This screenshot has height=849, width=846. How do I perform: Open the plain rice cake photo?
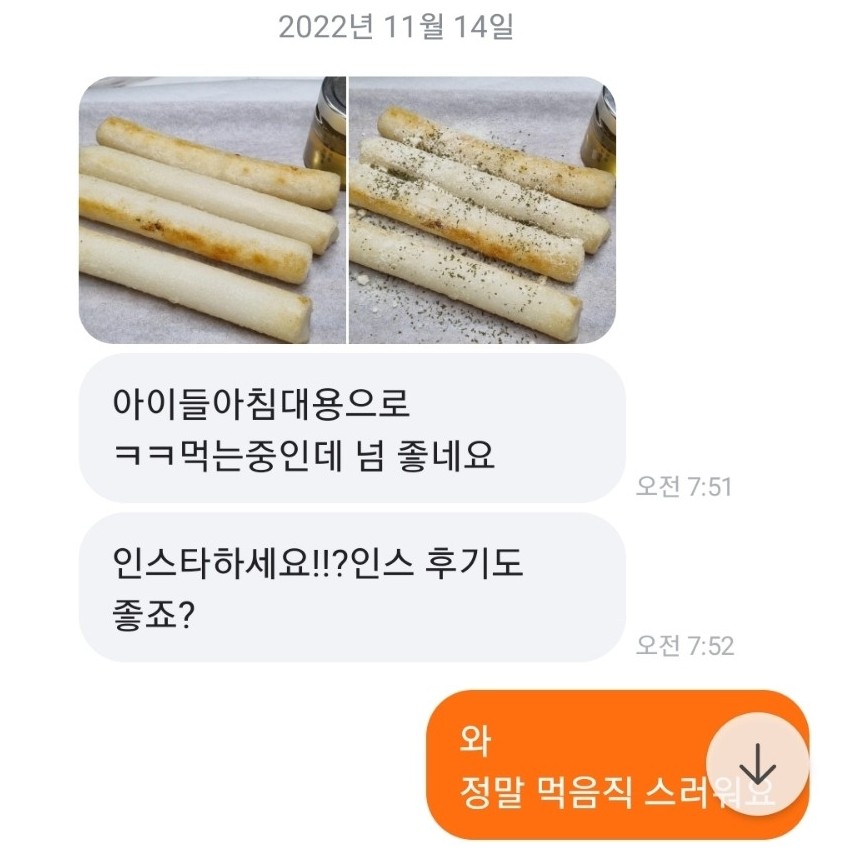[x=212, y=211]
